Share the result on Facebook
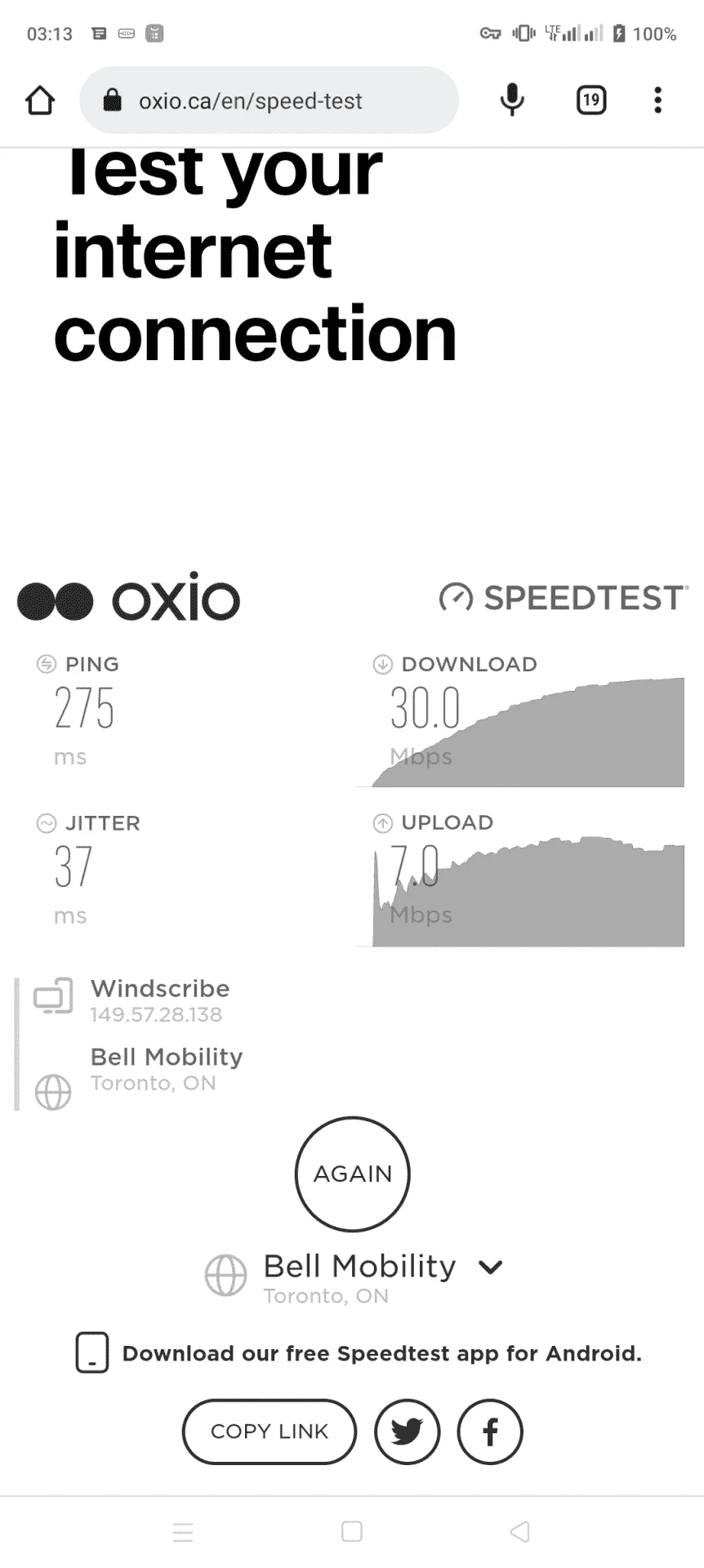Screen dimensions: 704x1568 (490, 1432)
